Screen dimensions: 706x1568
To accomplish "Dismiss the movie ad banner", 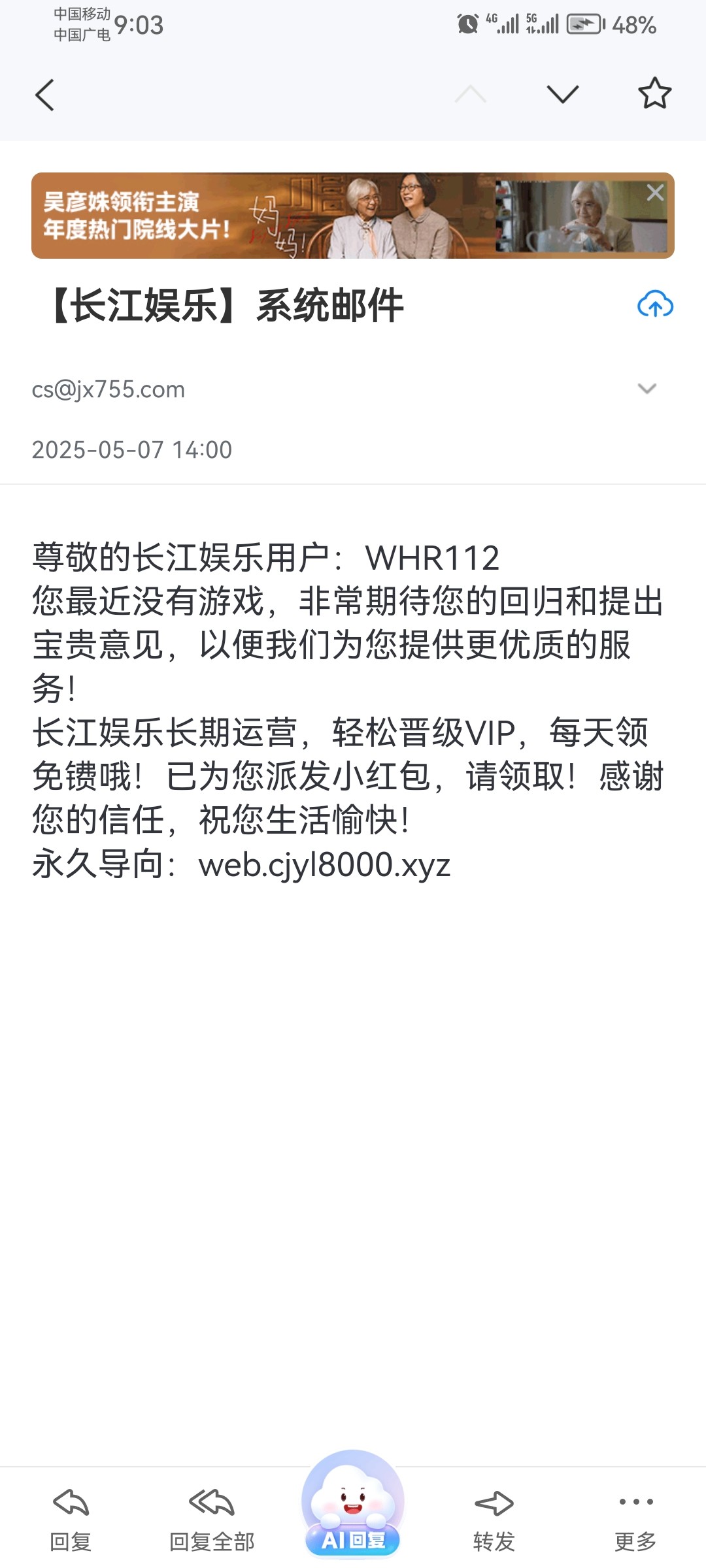I will click(655, 193).
